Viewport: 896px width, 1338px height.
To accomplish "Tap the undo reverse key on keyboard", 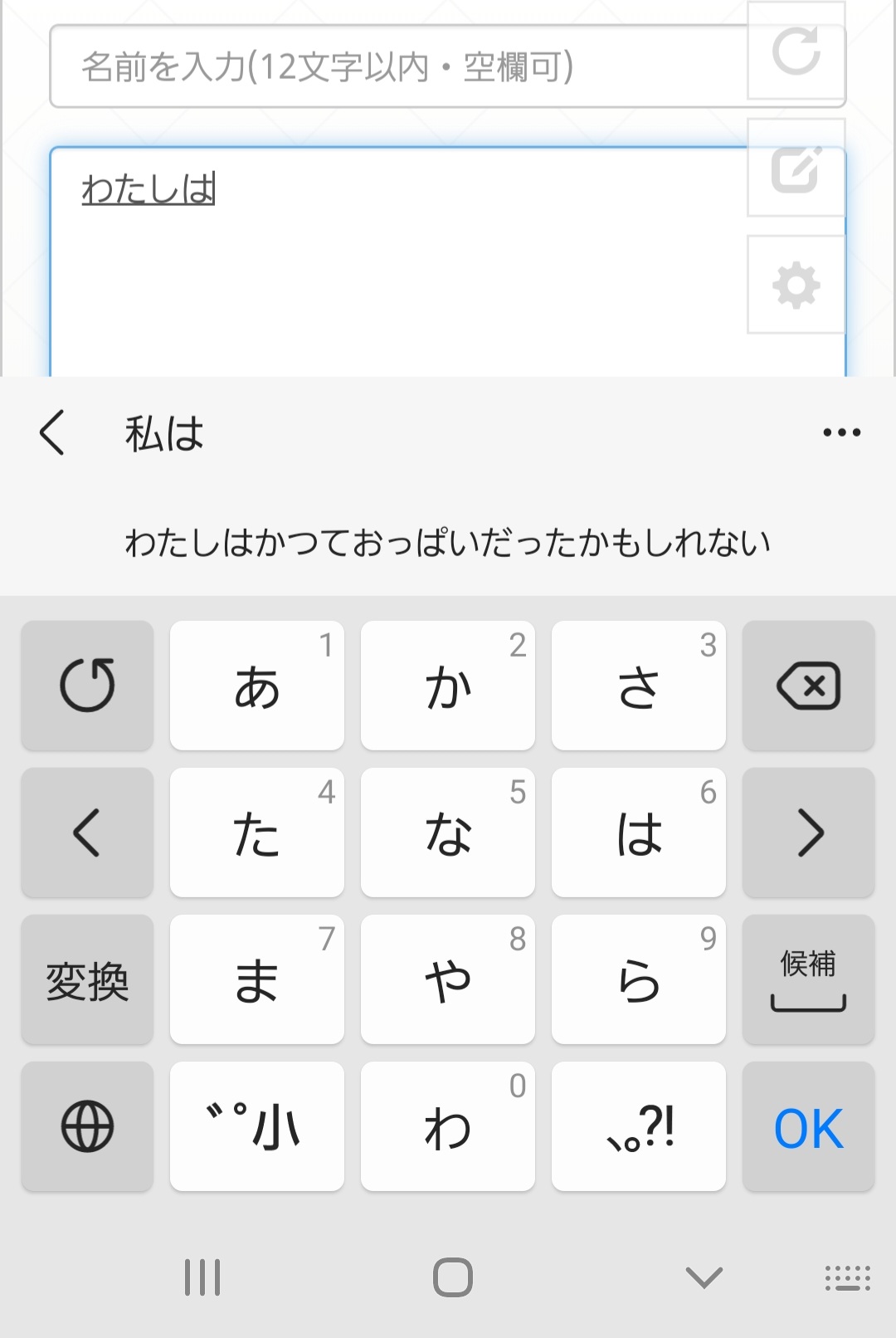I will [x=87, y=686].
